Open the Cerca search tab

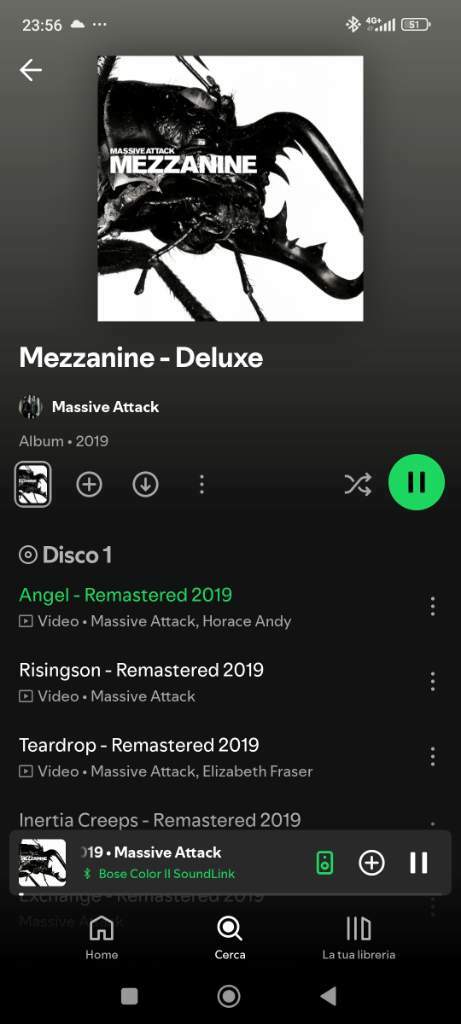[x=230, y=937]
